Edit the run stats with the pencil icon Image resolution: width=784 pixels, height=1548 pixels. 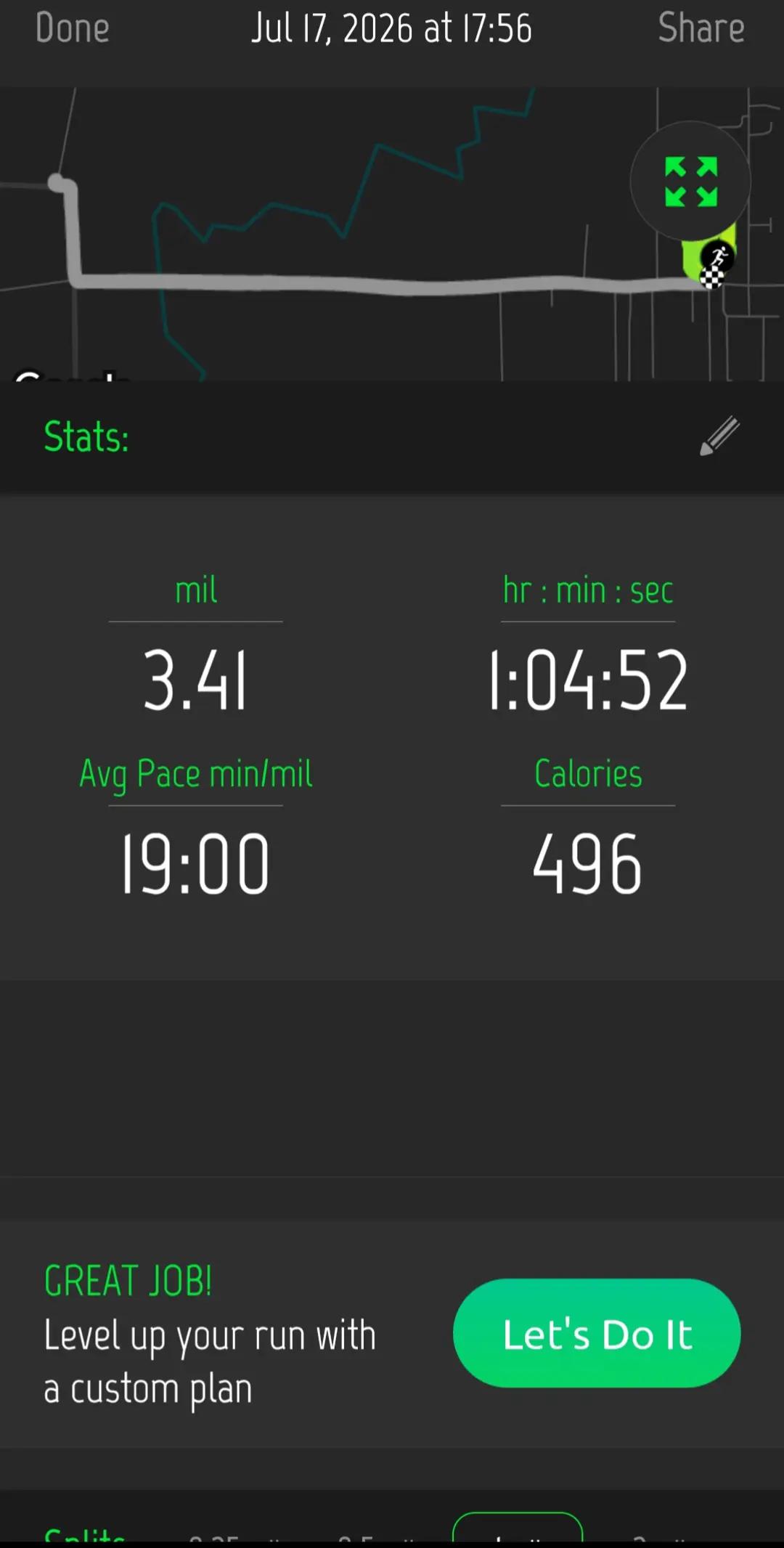click(719, 436)
